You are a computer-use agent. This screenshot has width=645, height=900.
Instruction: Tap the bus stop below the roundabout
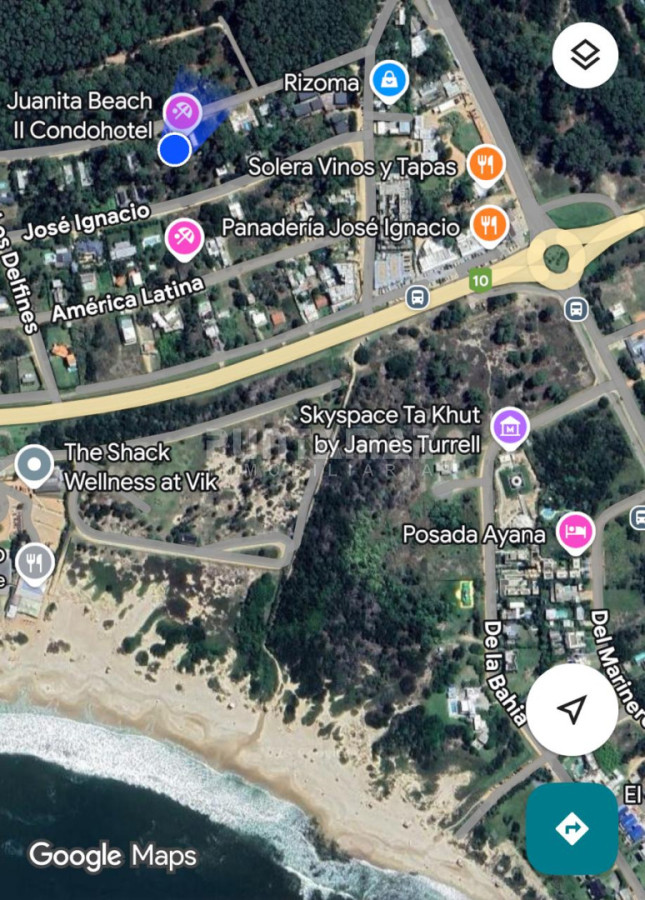point(576,309)
